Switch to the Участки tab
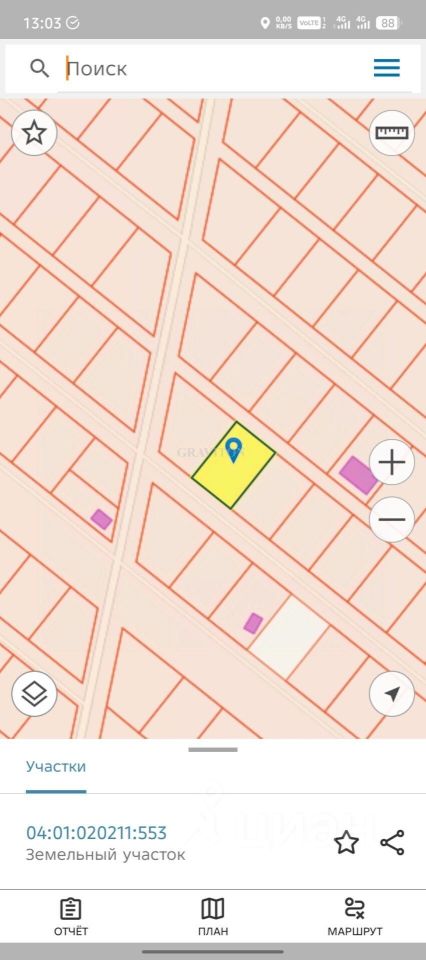The width and height of the screenshot is (426, 960). tap(56, 767)
